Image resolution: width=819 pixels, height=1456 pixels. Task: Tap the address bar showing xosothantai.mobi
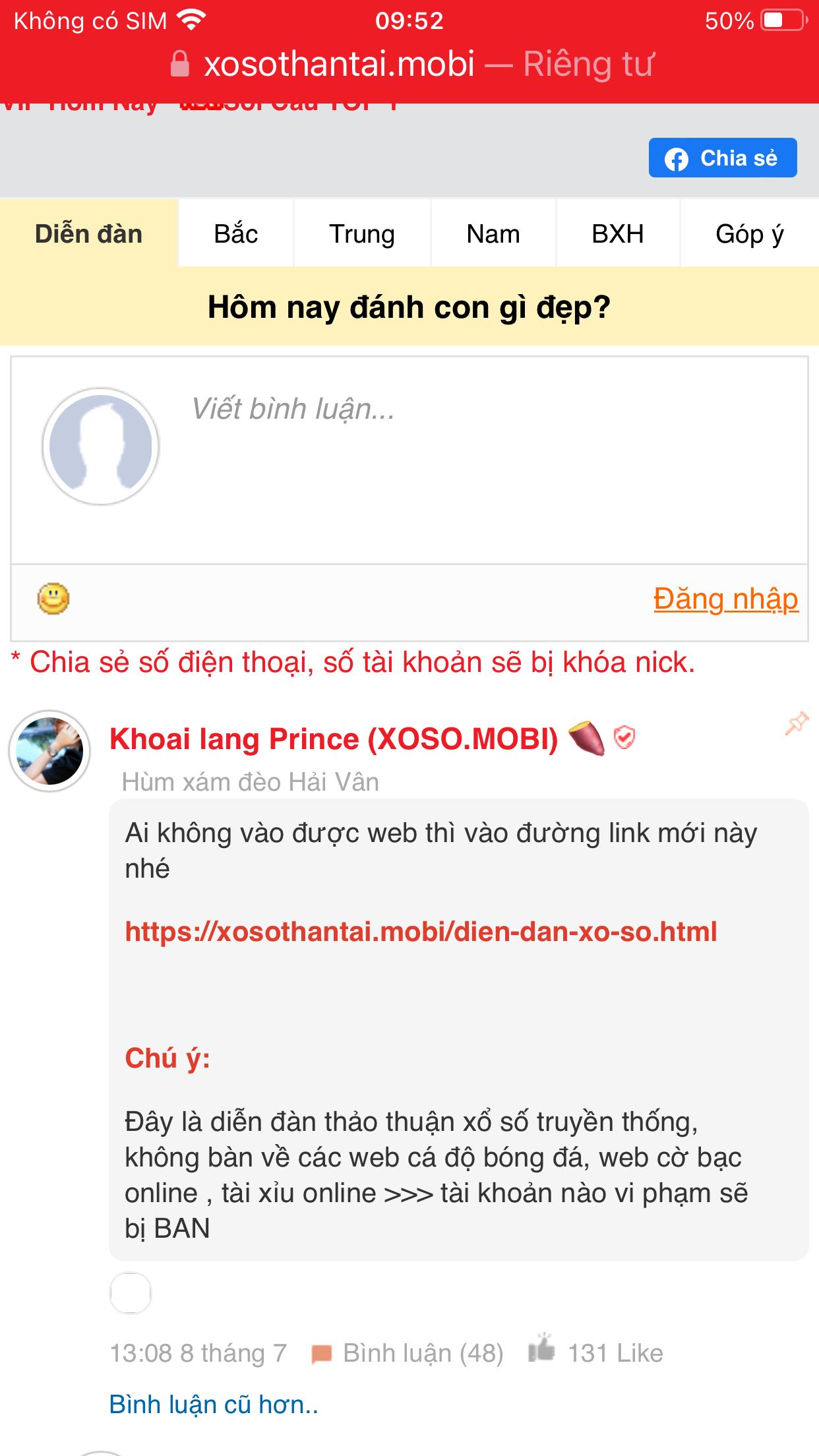(x=409, y=64)
